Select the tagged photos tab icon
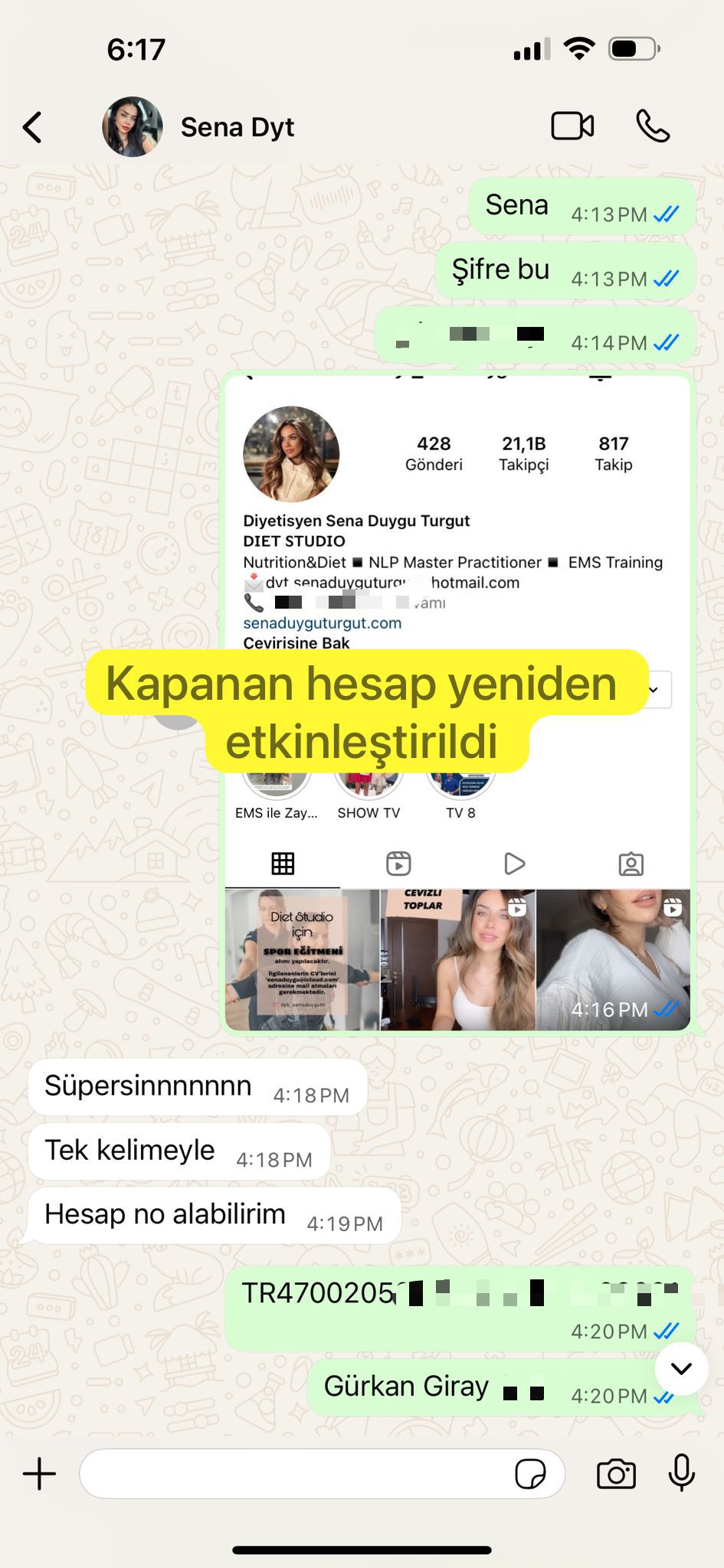724x1568 pixels. tap(630, 863)
